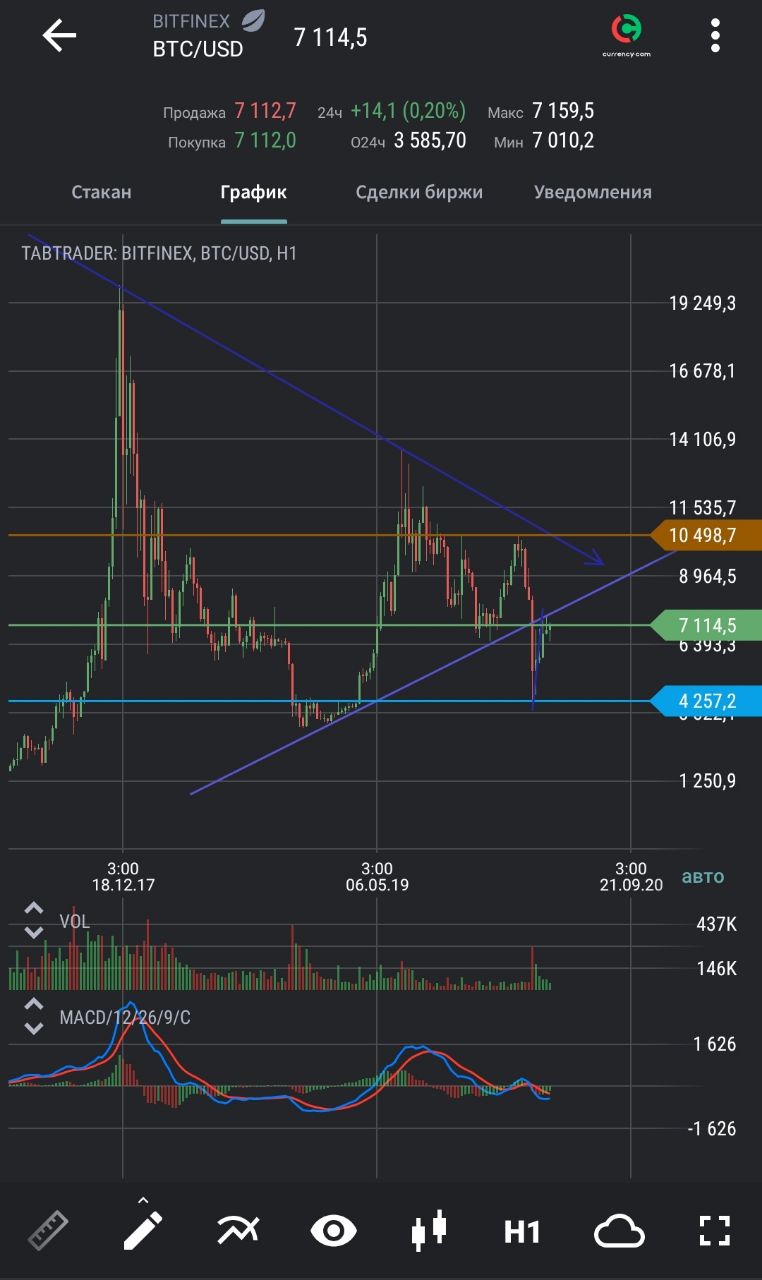762x1280 pixels.
Task: Switch to the Уведомления tab
Action: coord(593,192)
